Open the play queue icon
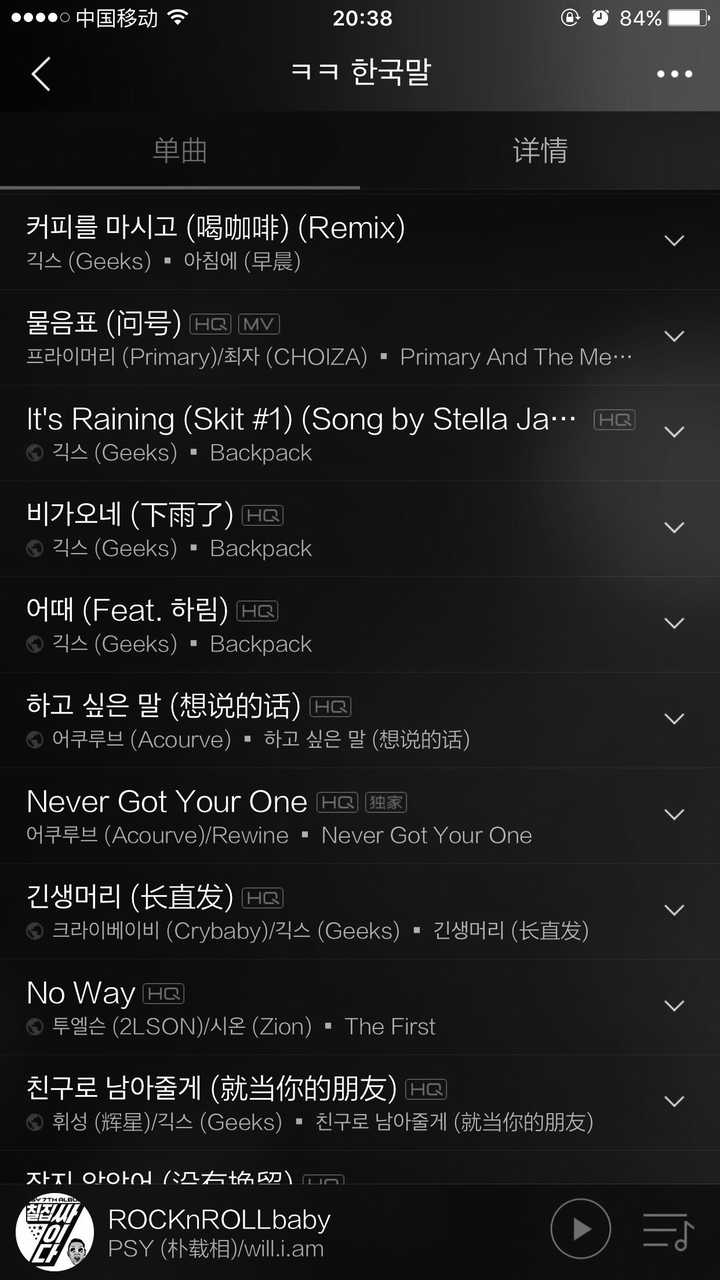Viewport: 720px width, 1280px height. (666, 1229)
